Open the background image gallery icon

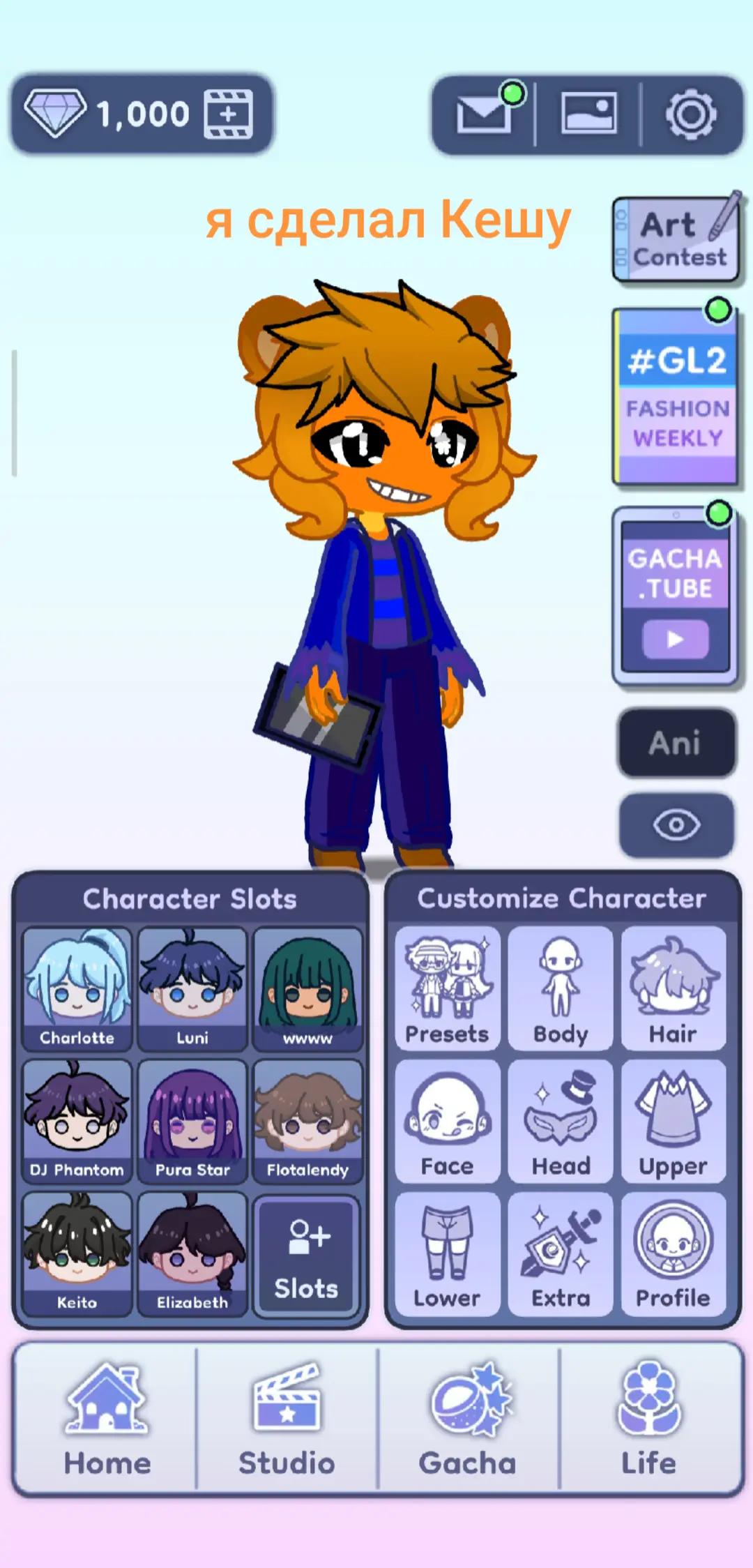(x=589, y=112)
